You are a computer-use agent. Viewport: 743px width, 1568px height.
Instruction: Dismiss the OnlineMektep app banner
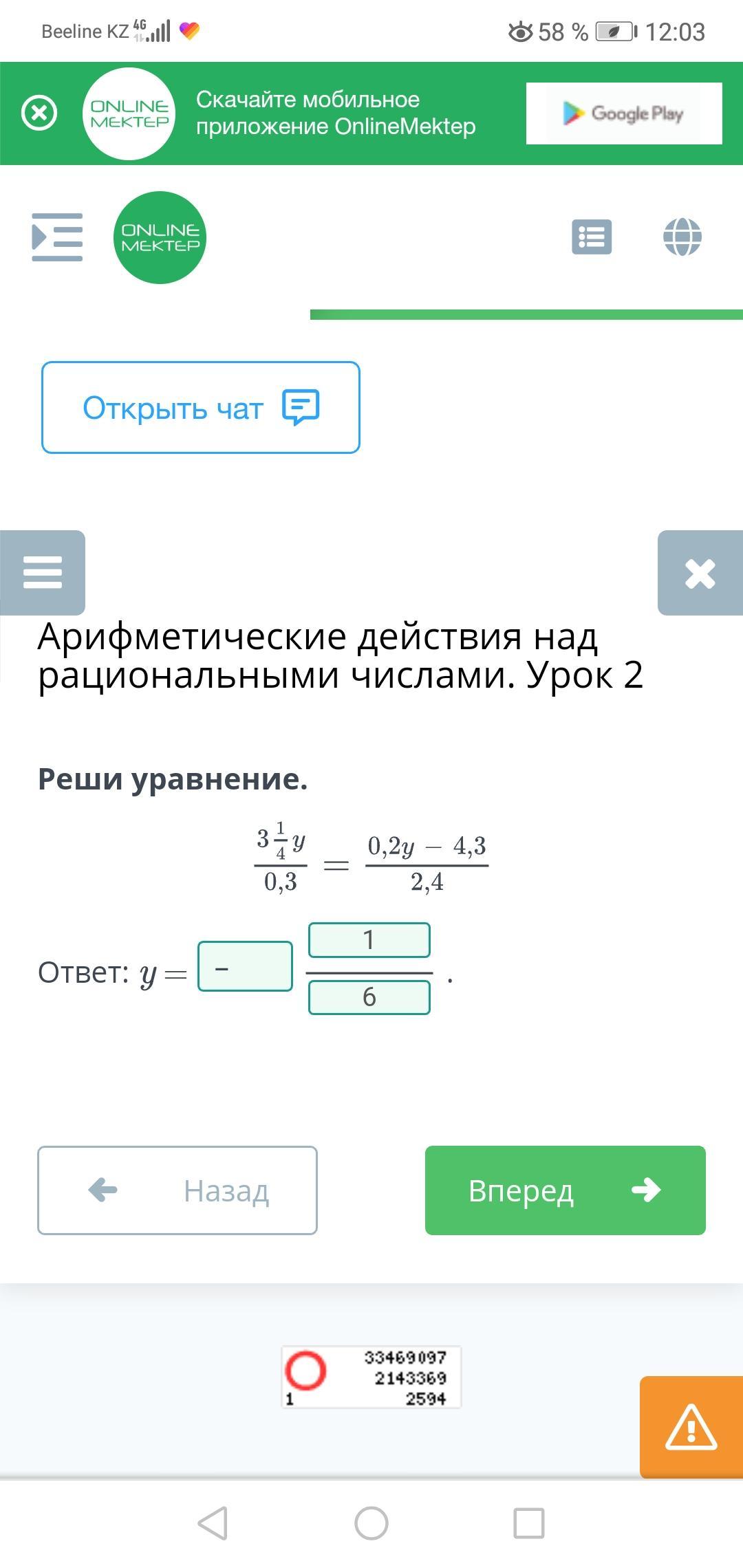39,113
